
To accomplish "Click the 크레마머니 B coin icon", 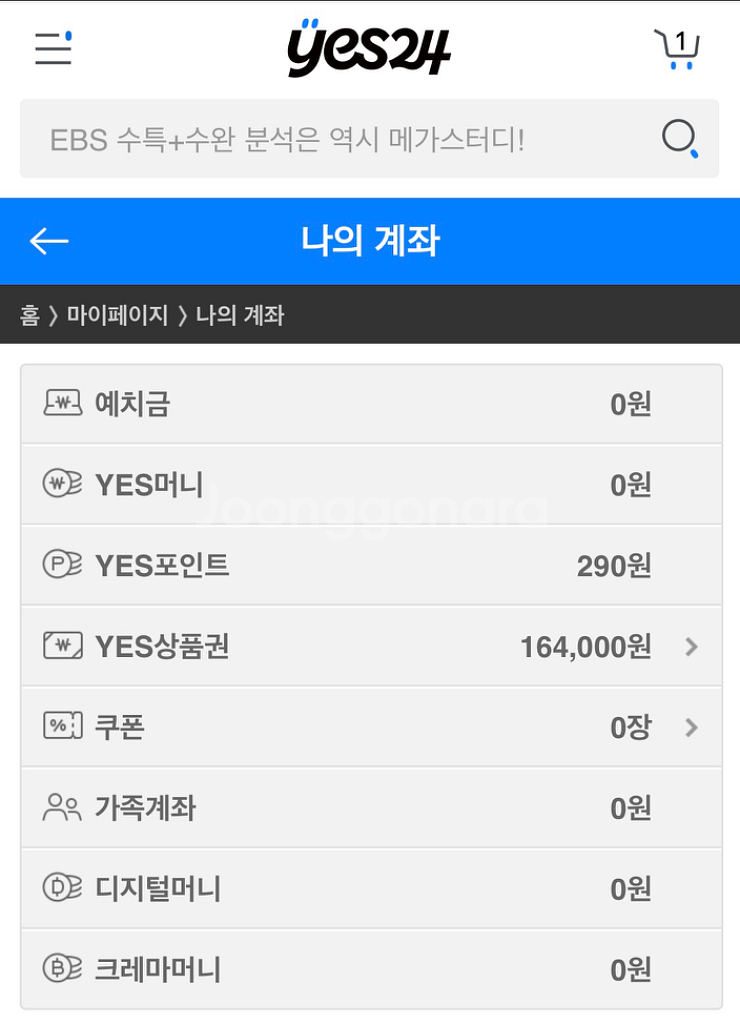I will pos(61,968).
